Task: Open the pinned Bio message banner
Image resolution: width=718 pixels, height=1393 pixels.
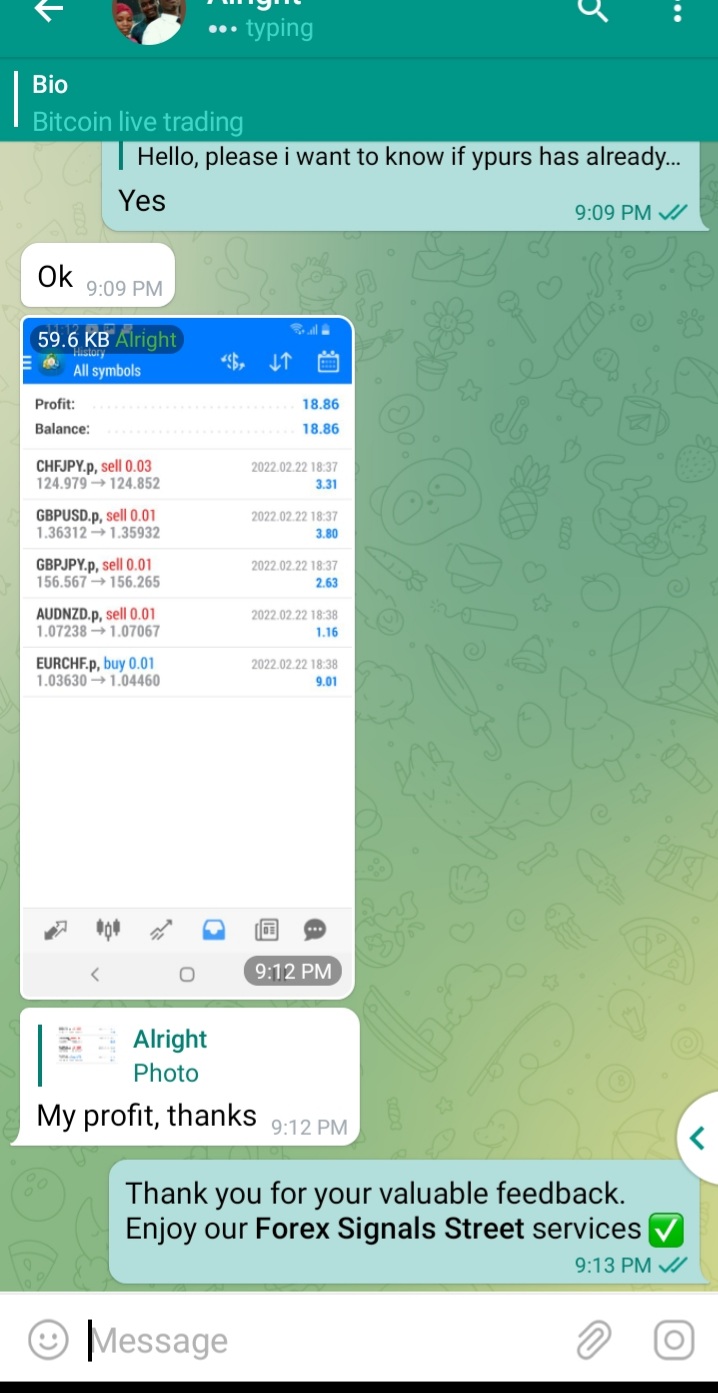Action: click(x=300, y=103)
